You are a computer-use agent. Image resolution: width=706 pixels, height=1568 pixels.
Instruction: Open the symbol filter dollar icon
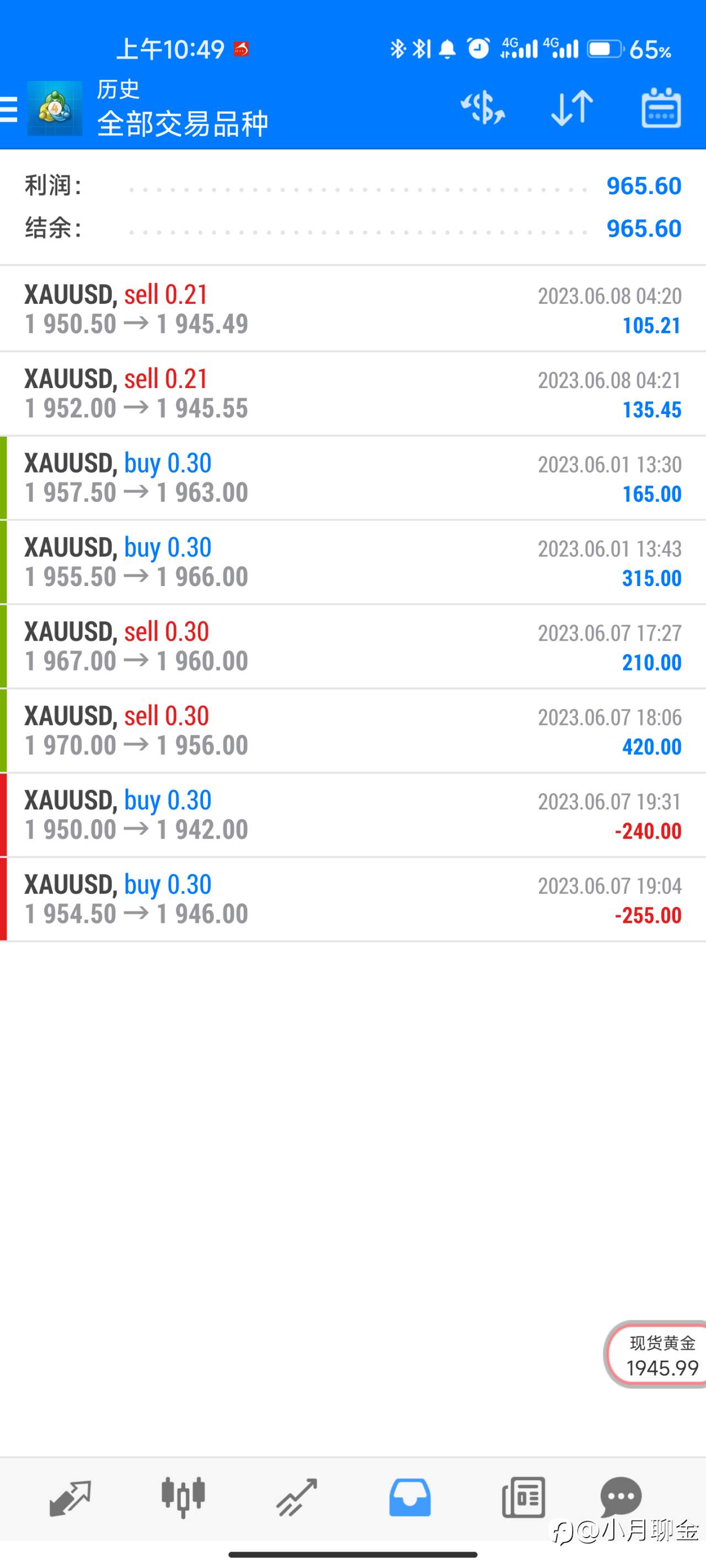point(483,109)
